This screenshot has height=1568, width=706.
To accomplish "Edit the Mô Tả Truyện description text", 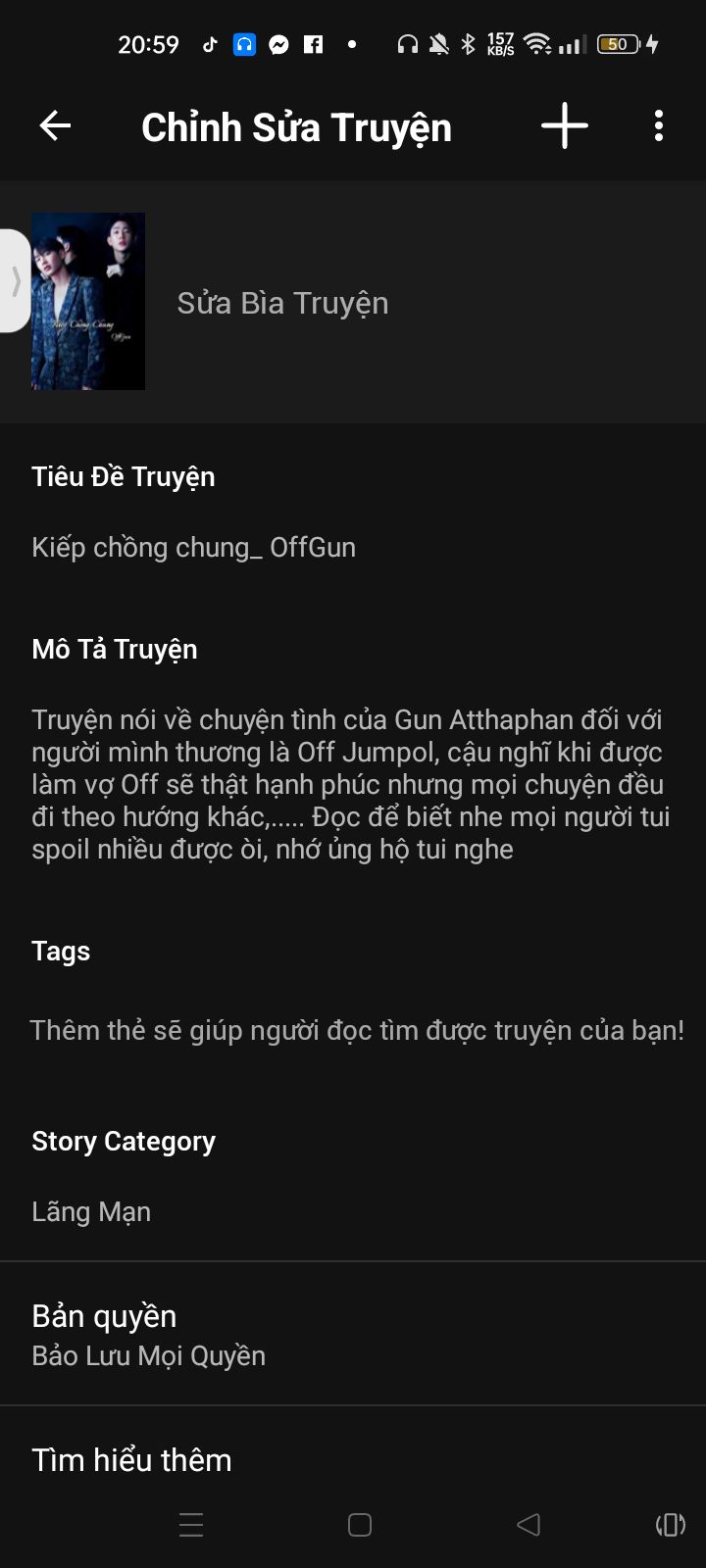I will [351, 784].
